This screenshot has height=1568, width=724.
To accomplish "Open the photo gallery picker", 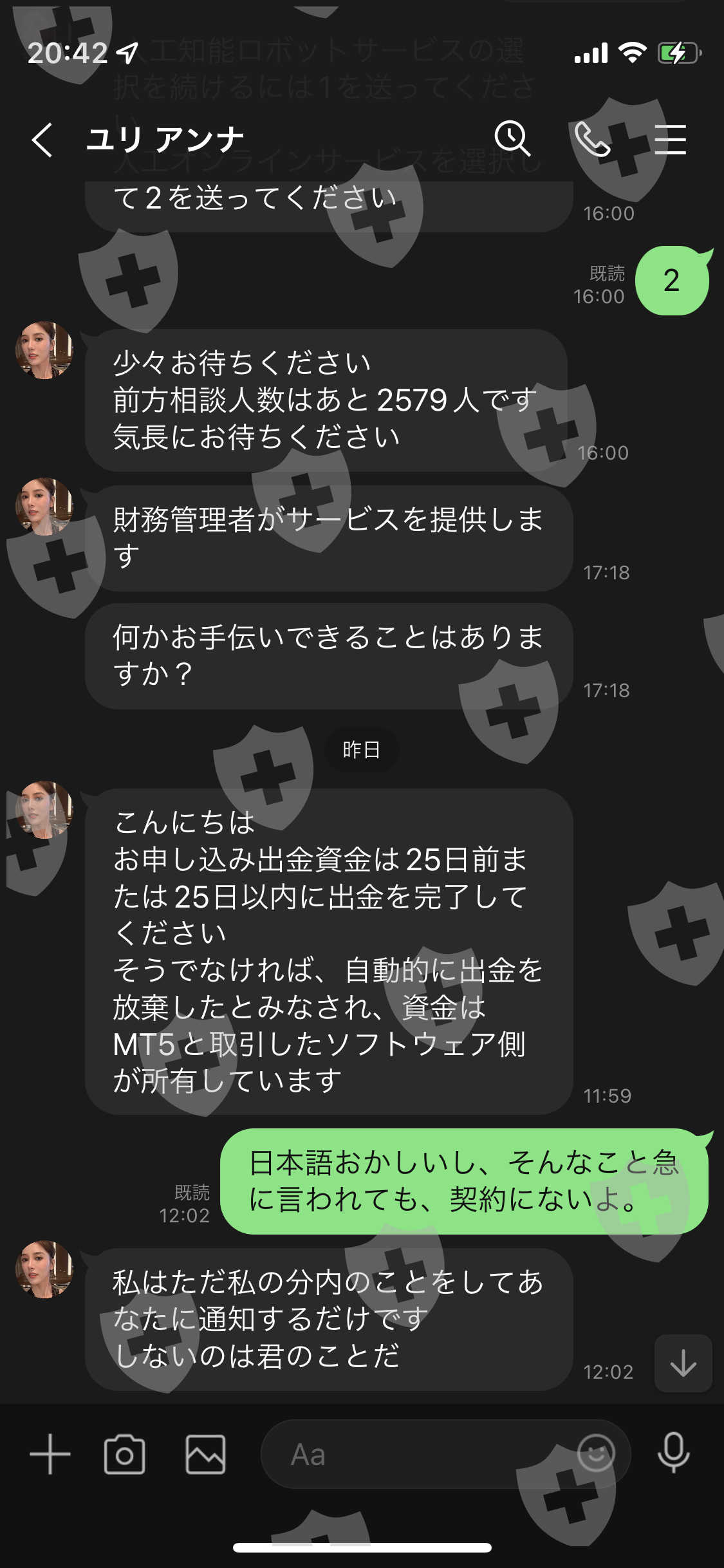I will (x=205, y=1454).
